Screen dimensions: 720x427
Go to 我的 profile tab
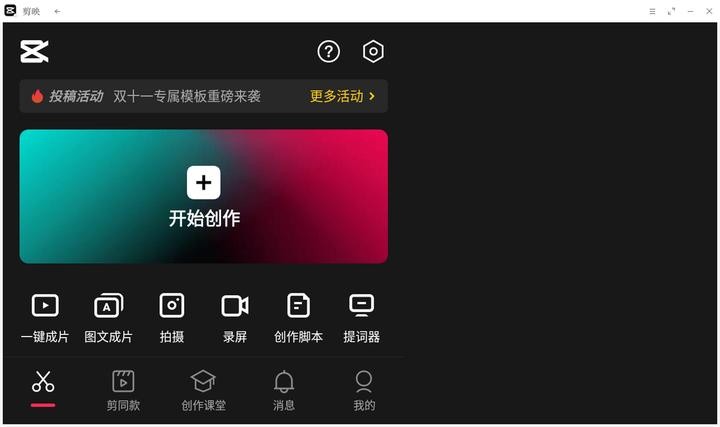(x=364, y=390)
